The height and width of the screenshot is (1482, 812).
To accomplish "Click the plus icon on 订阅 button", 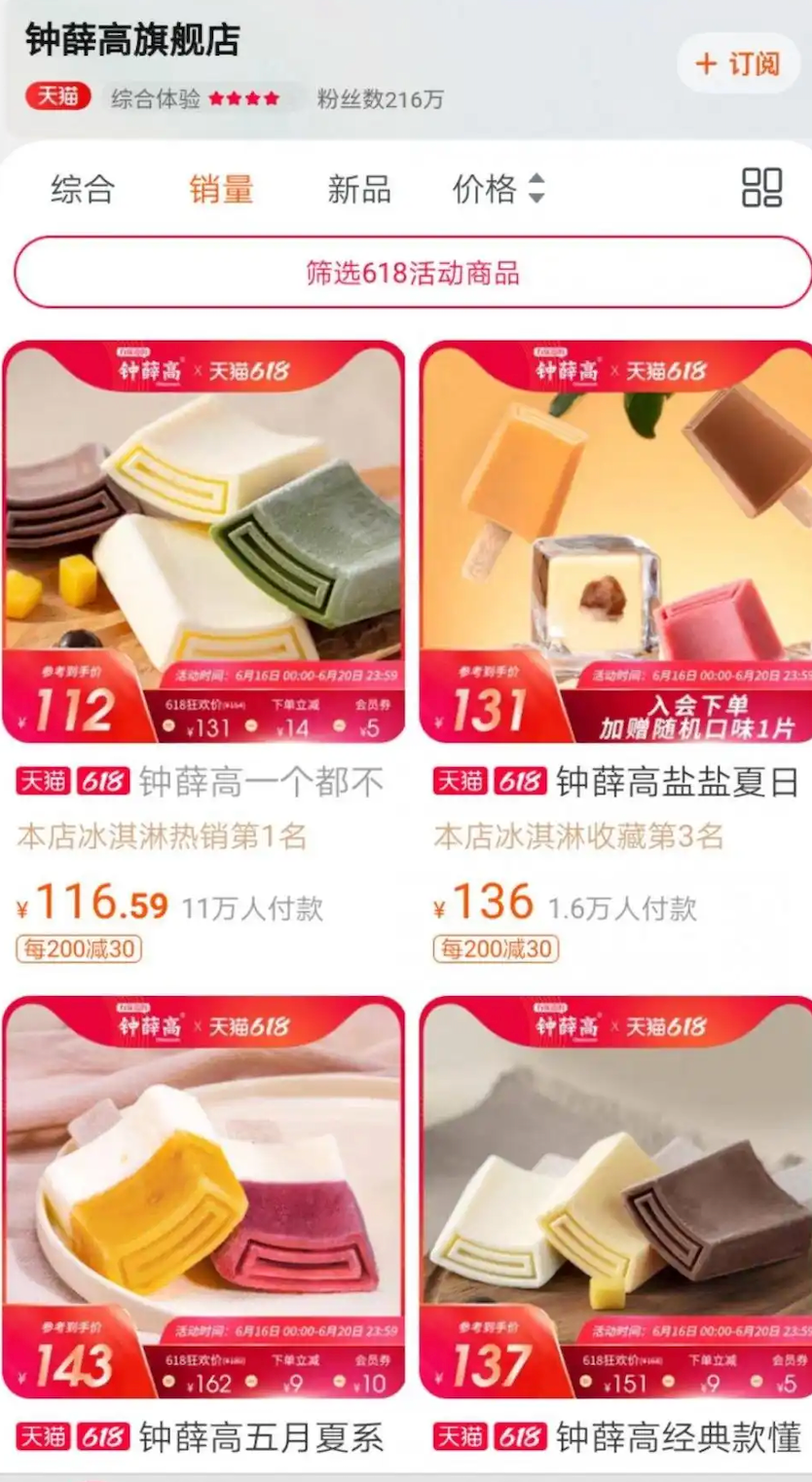I will (x=704, y=61).
